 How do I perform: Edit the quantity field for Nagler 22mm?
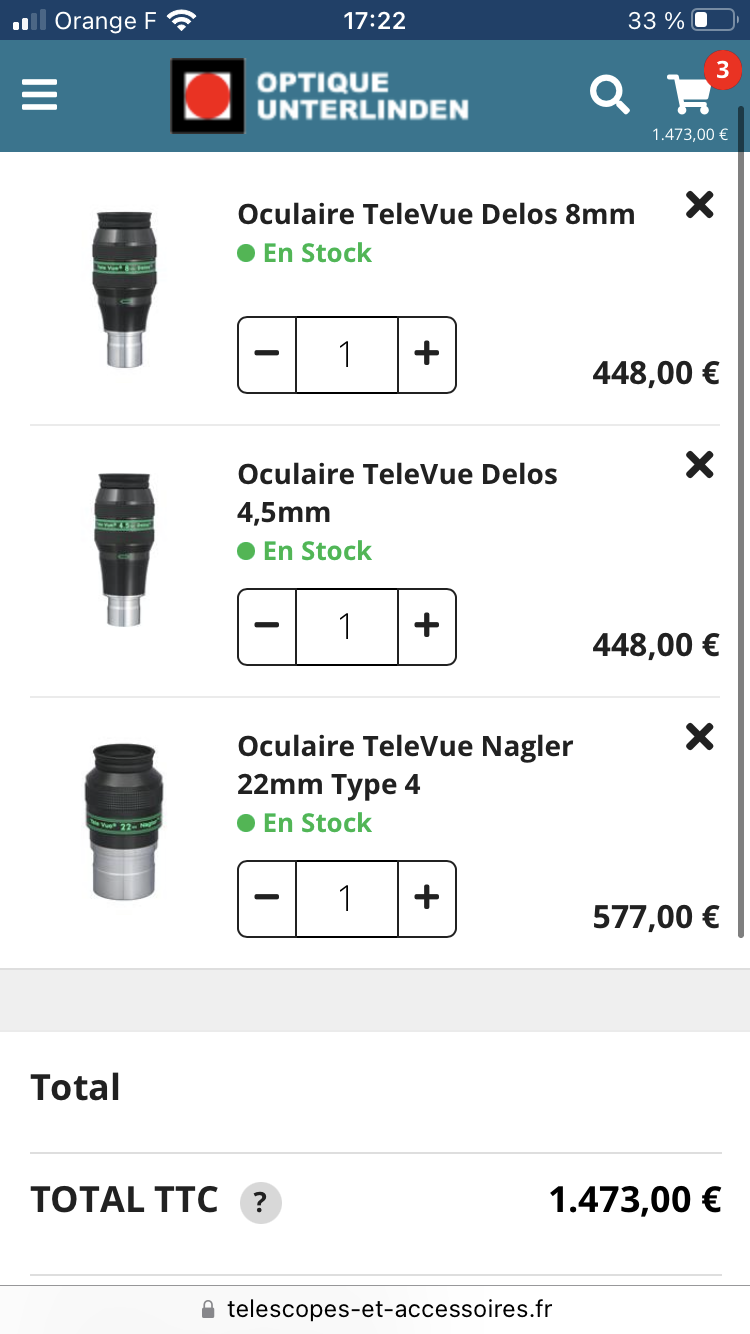(x=346, y=899)
